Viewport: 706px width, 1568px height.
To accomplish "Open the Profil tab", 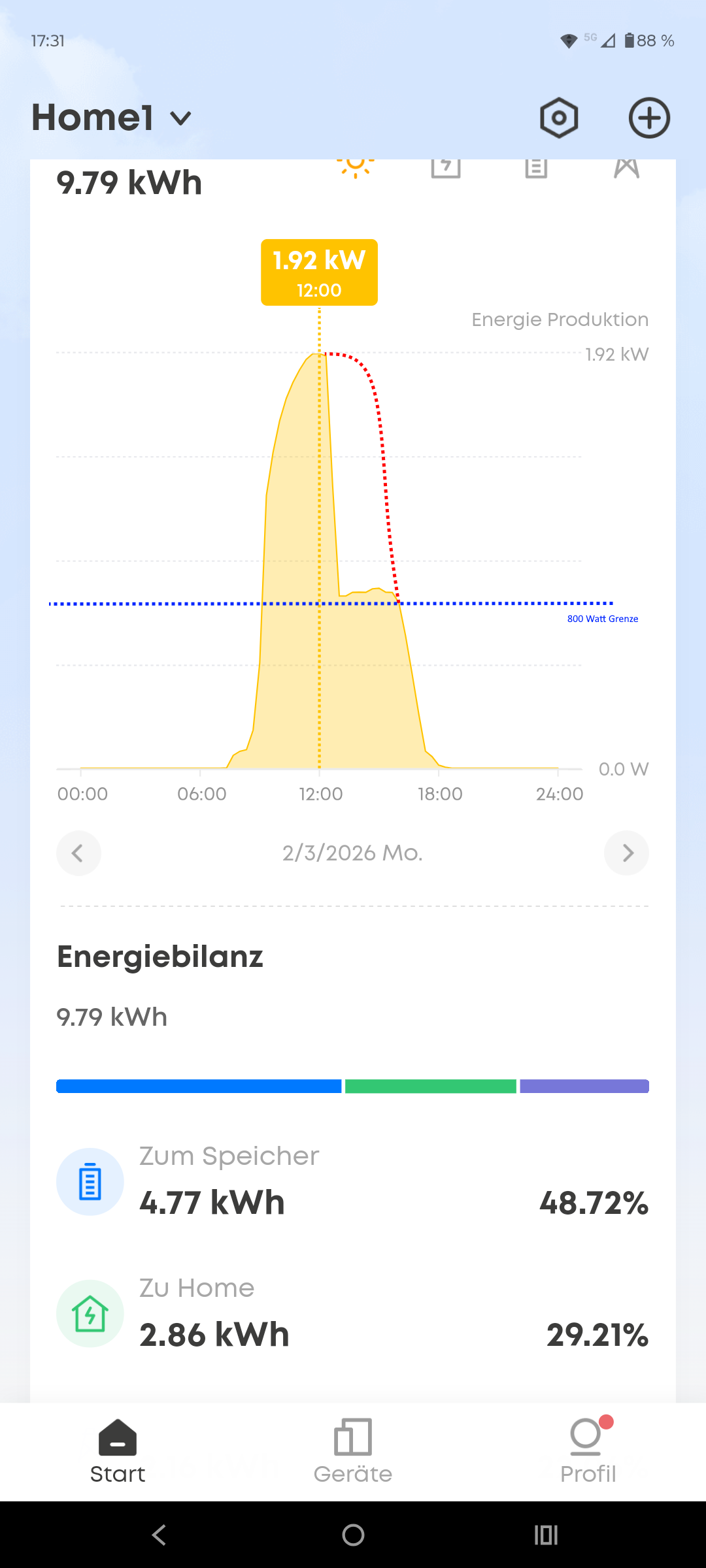I will tap(588, 1452).
